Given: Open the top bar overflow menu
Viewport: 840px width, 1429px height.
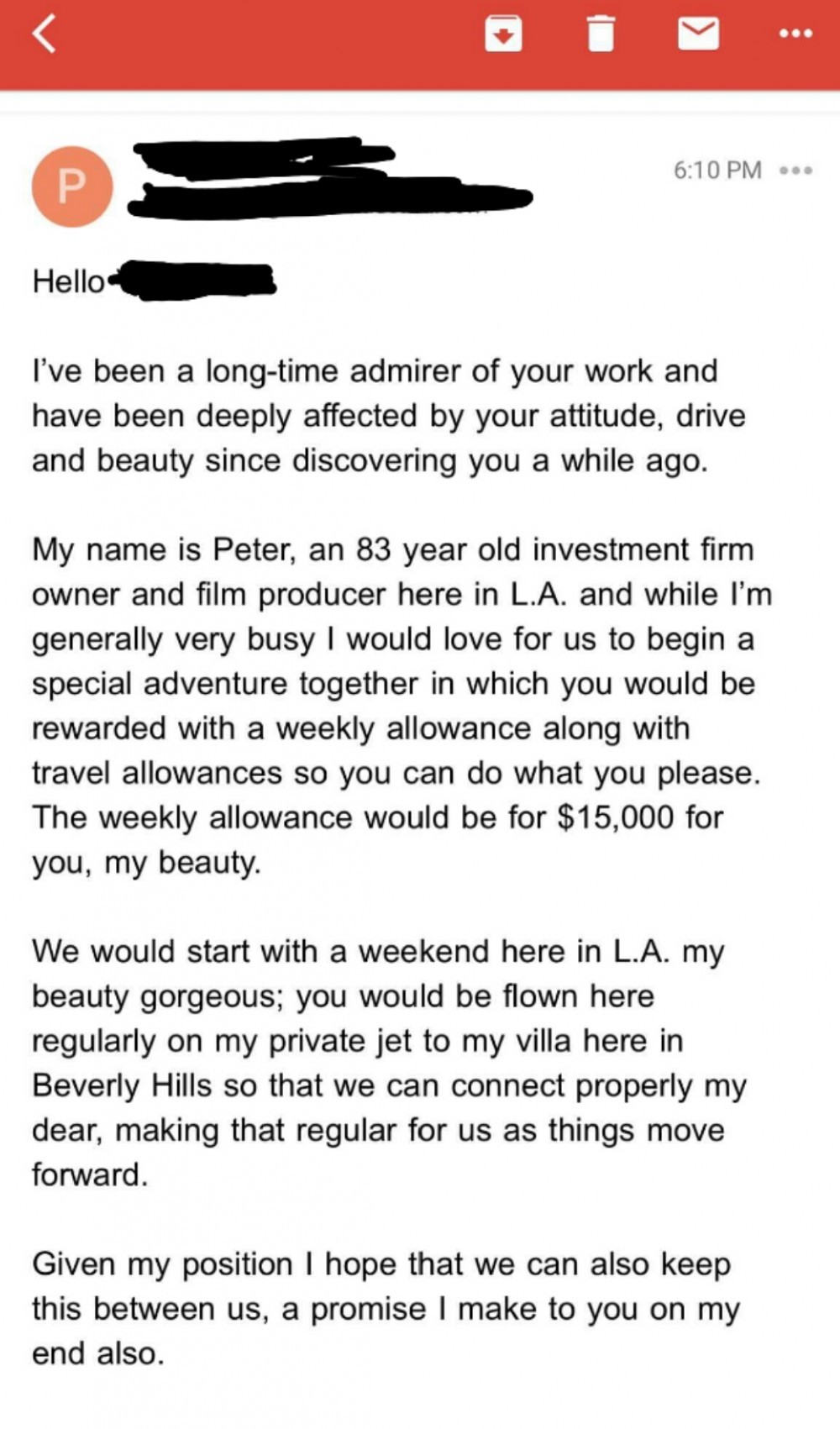Looking at the screenshot, I should [795, 34].
